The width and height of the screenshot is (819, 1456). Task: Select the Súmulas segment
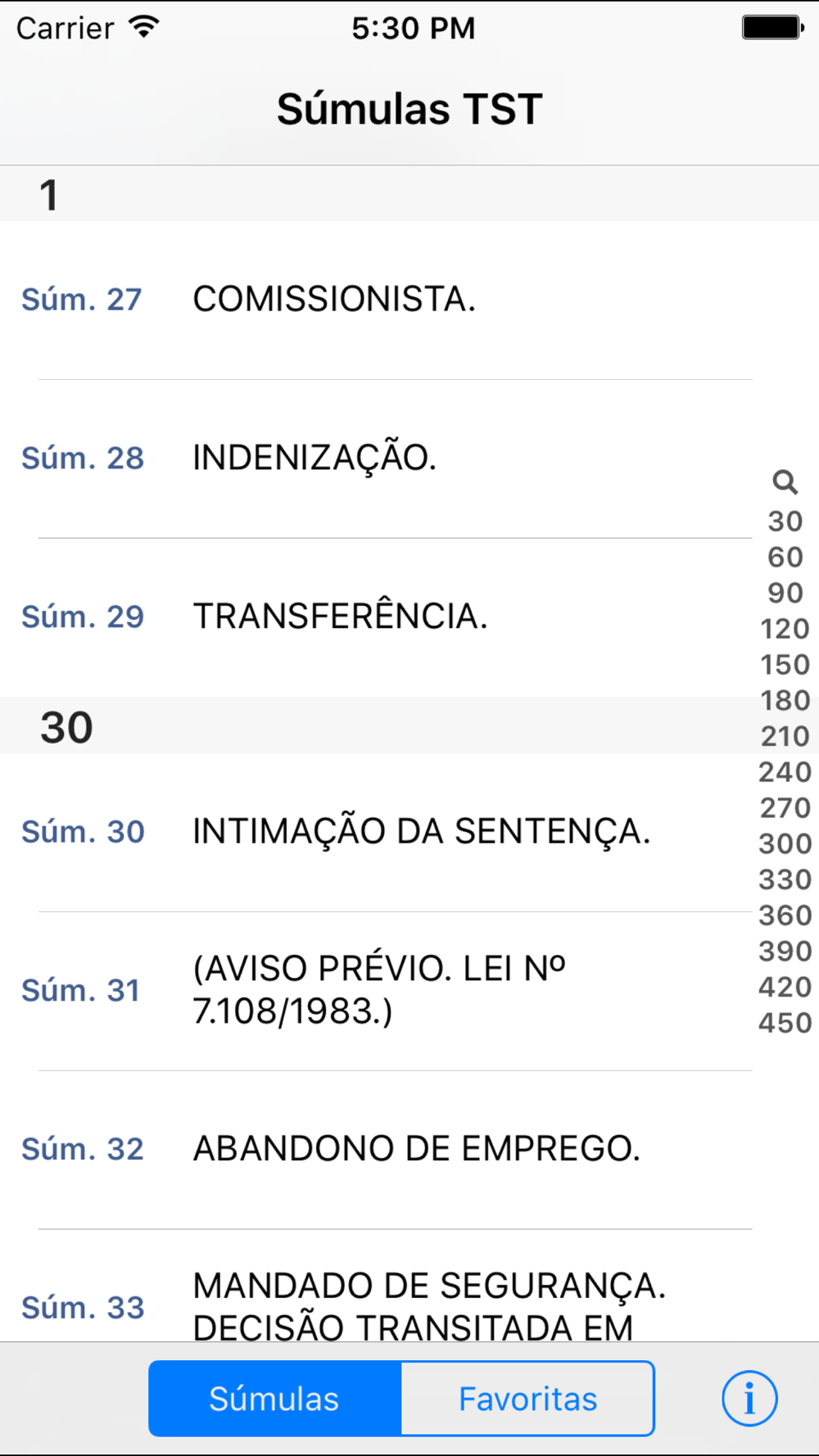click(x=275, y=1399)
